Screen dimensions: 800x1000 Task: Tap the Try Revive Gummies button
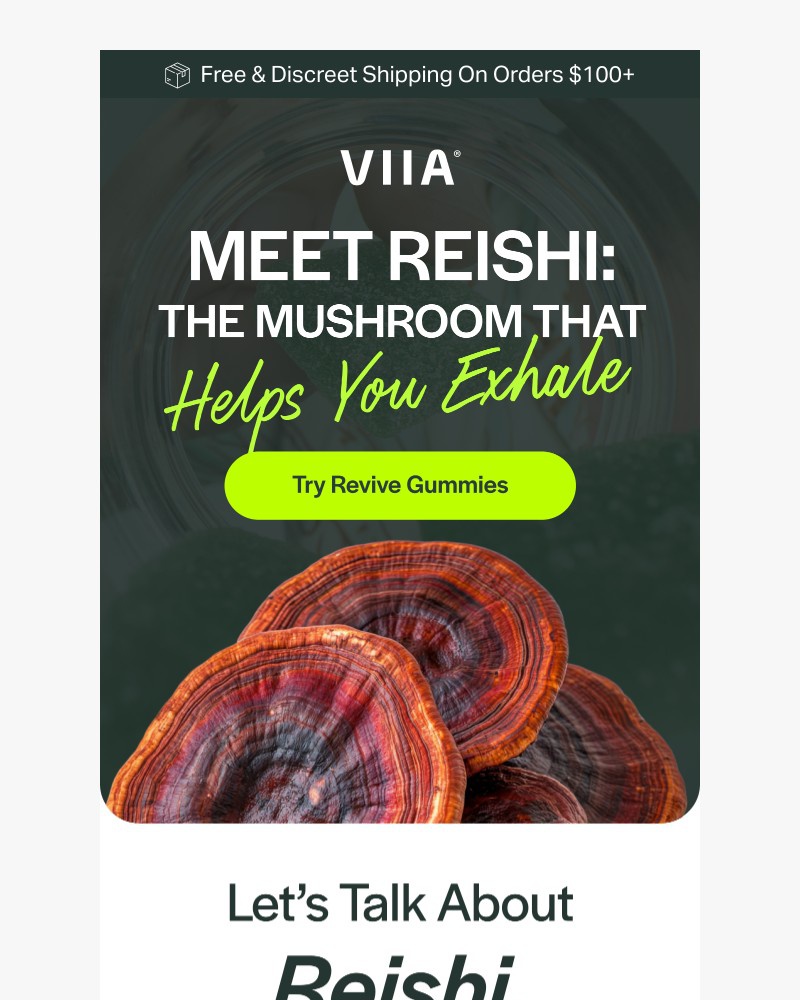click(x=400, y=486)
